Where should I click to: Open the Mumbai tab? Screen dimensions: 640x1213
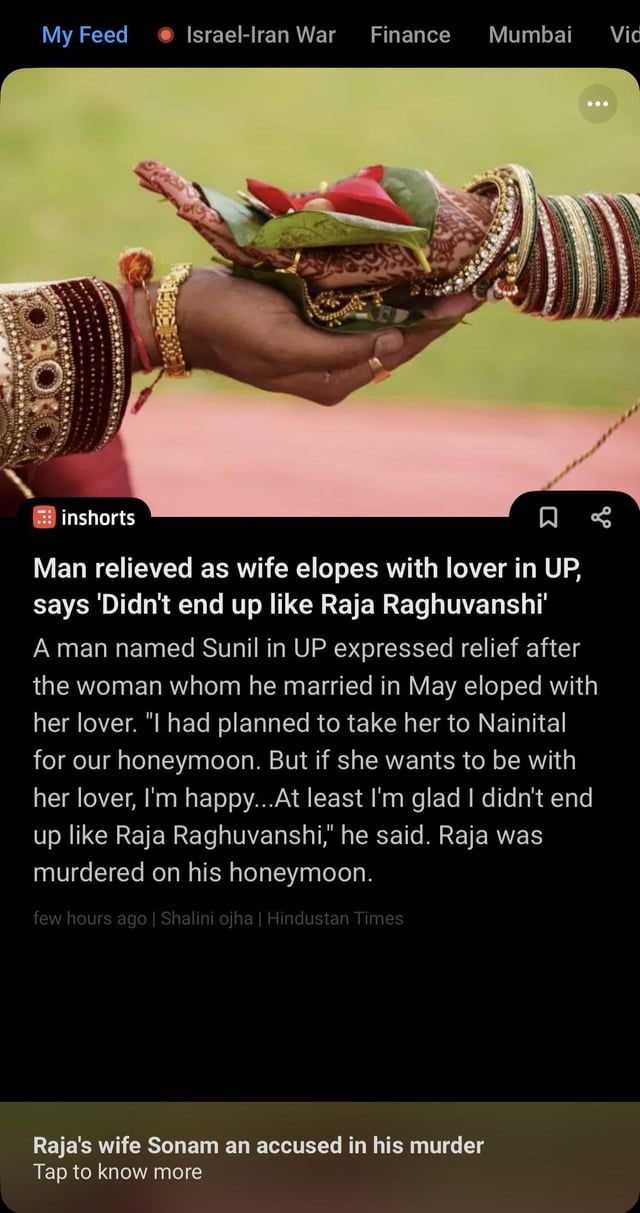click(x=530, y=35)
